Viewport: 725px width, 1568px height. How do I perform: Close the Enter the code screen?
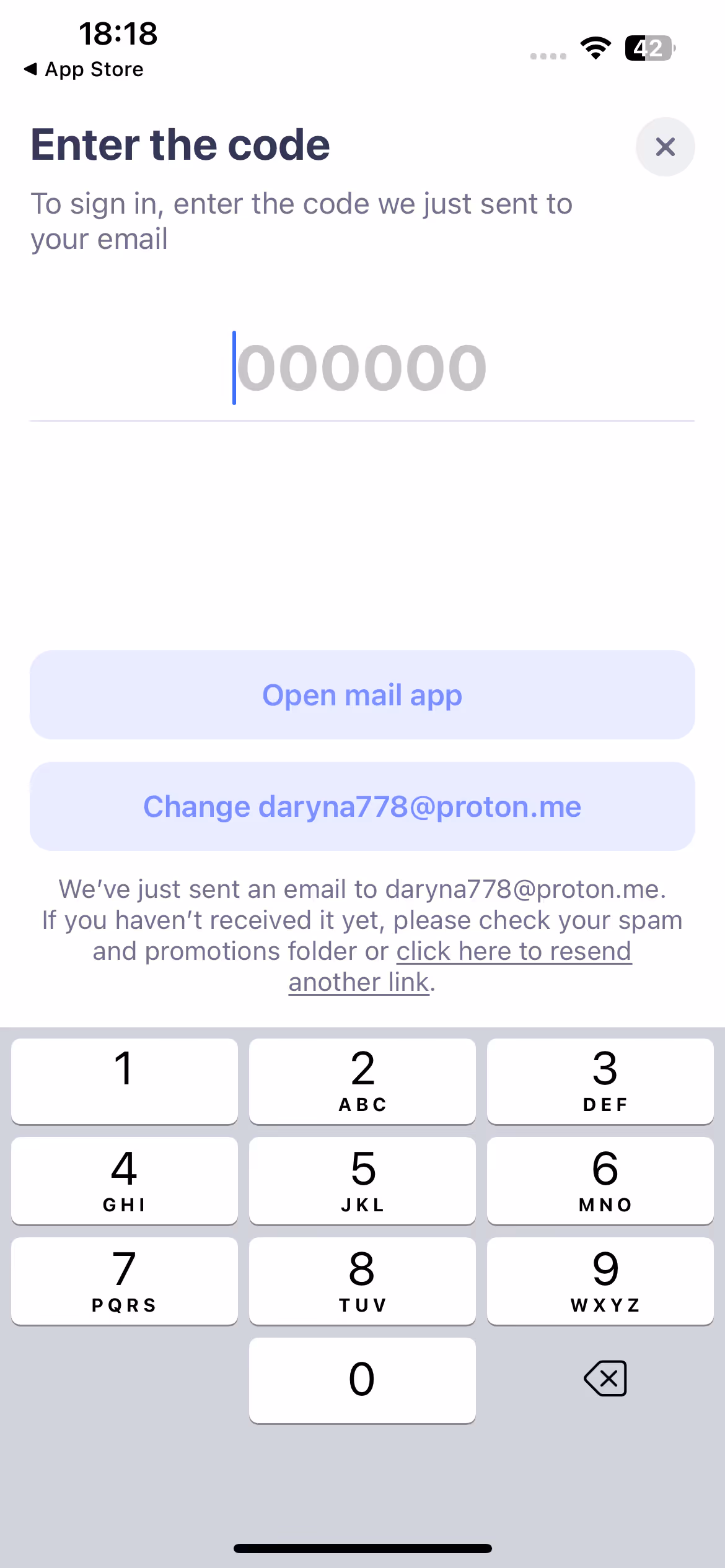click(x=665, y=147)
